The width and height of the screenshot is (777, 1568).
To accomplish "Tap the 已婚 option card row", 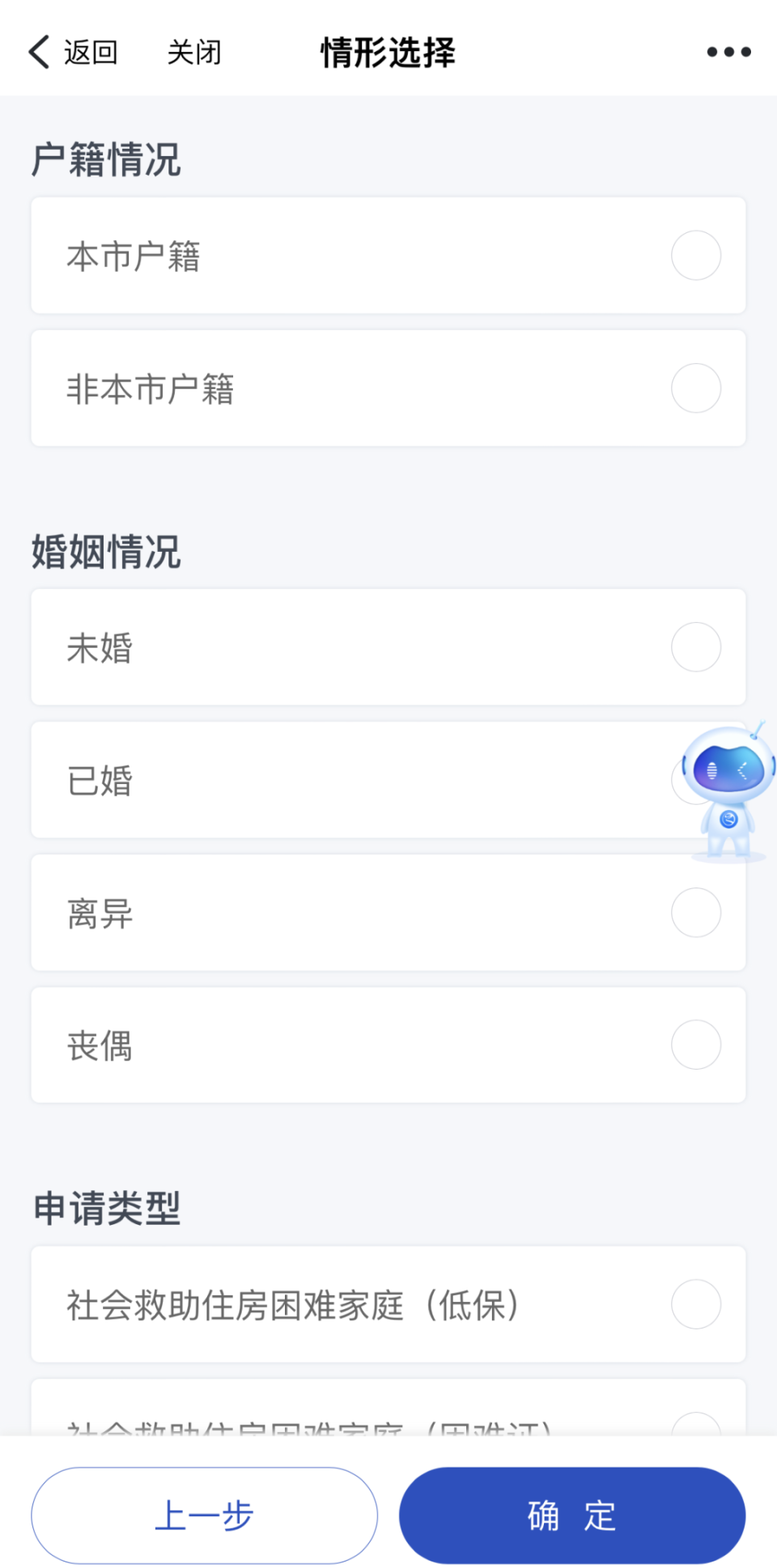I will click(x=324, y=779).
